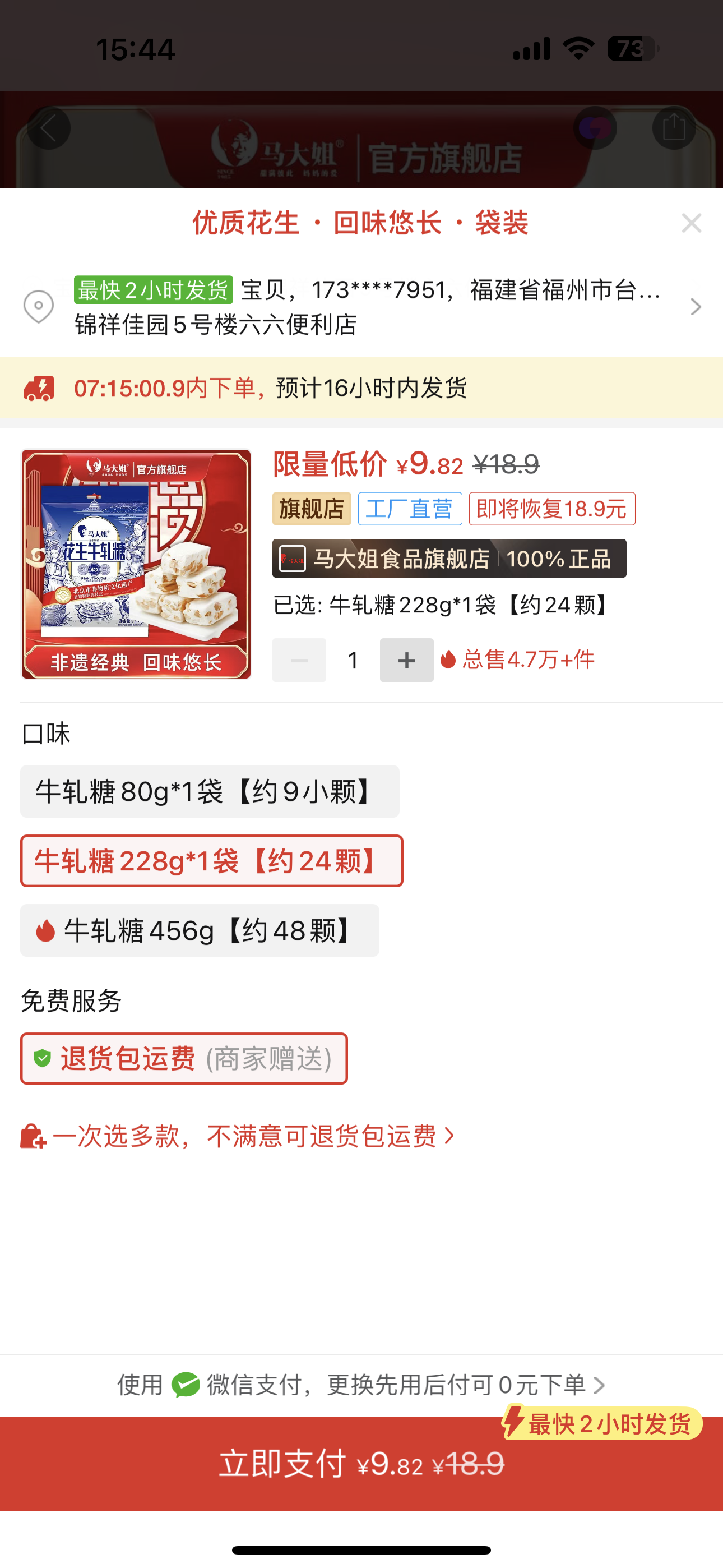The height and width of the screenshot is (1568, 723).
Task: View the product thumbnail image
Action: [x=136, y=564]
